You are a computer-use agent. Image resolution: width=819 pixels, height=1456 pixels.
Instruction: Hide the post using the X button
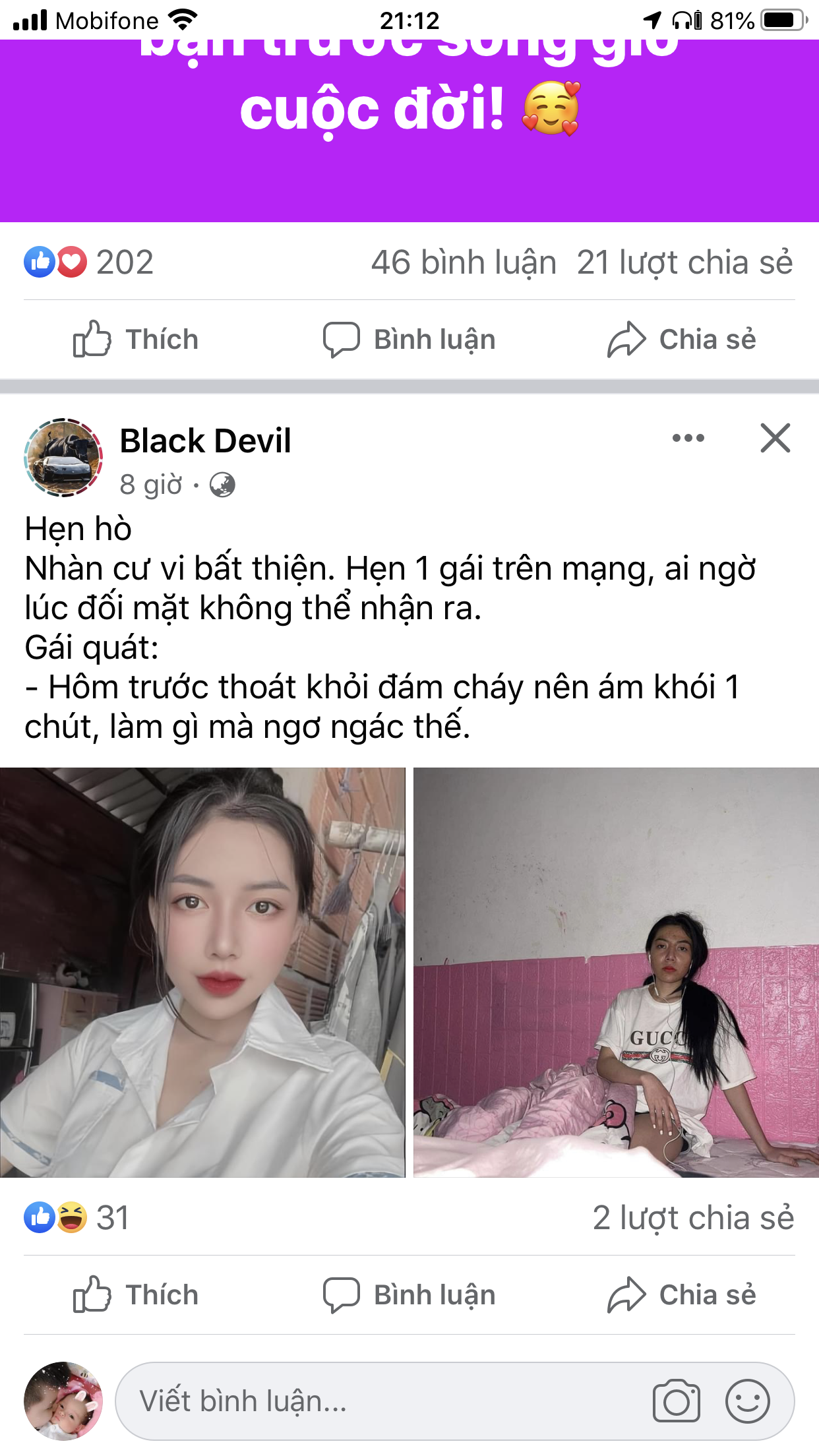[x=775, y=439]
